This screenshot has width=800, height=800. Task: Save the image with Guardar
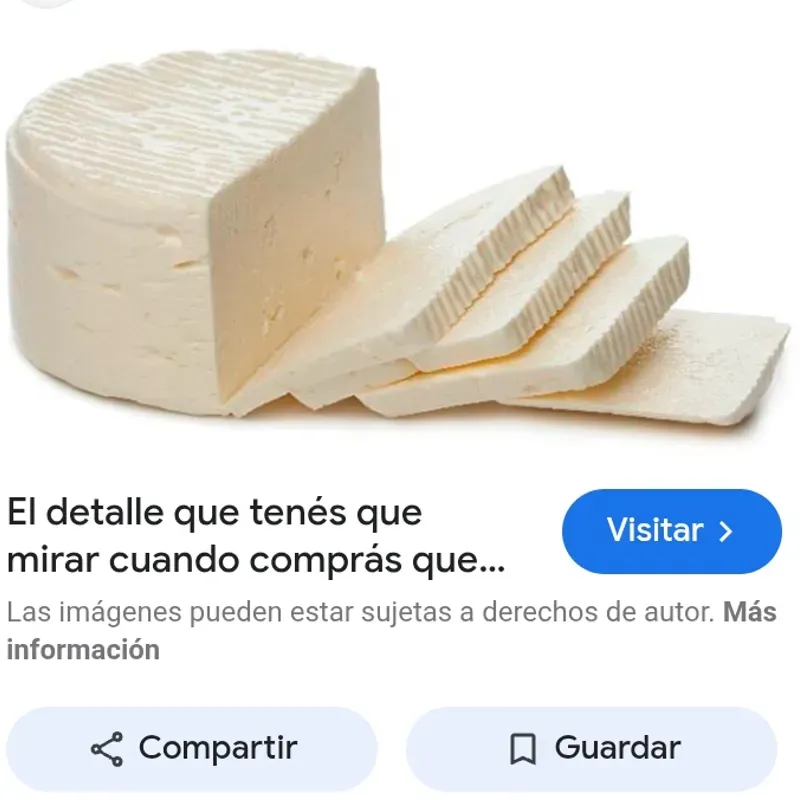592,748
